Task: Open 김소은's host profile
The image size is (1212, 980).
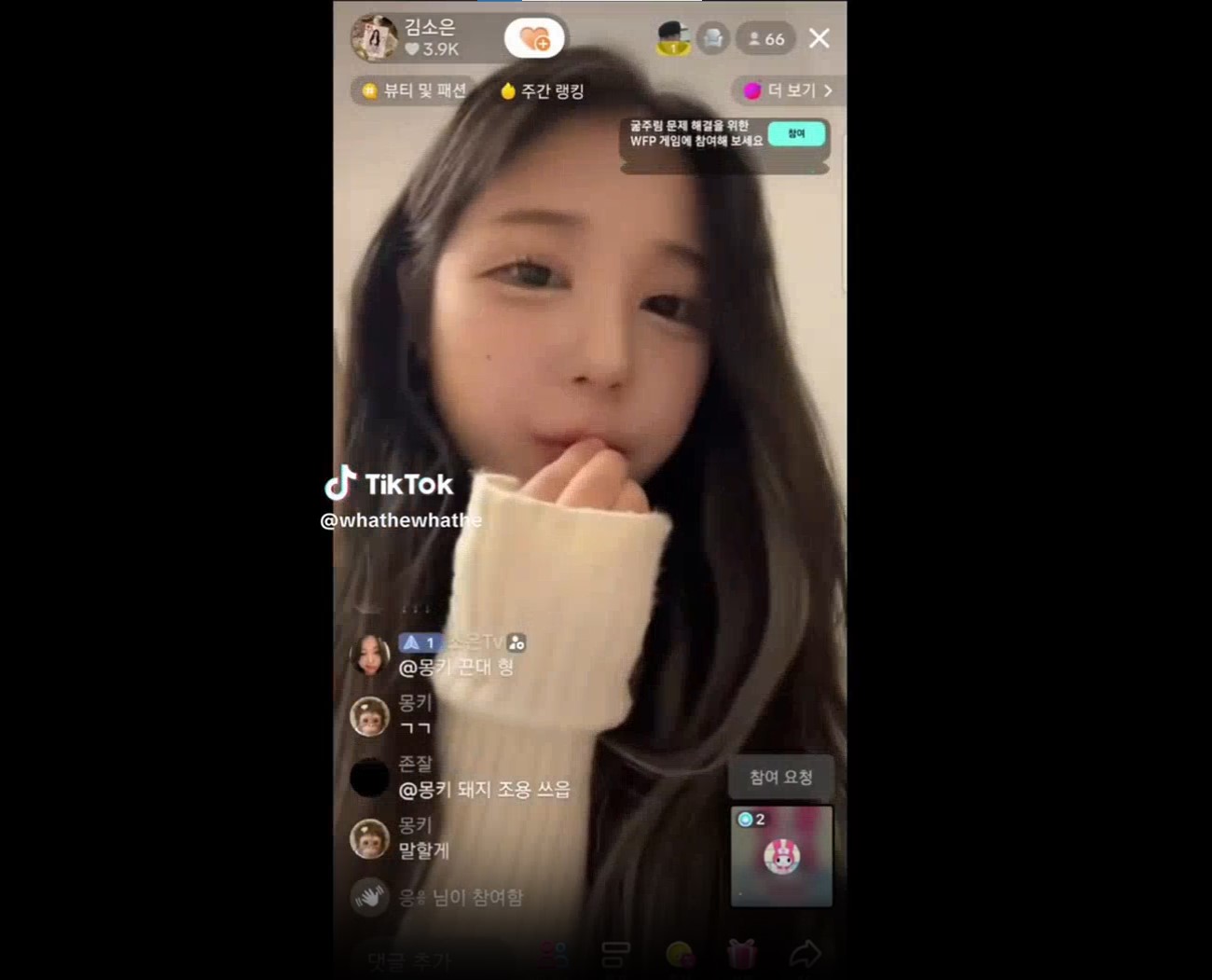Action: pos(376,37)
